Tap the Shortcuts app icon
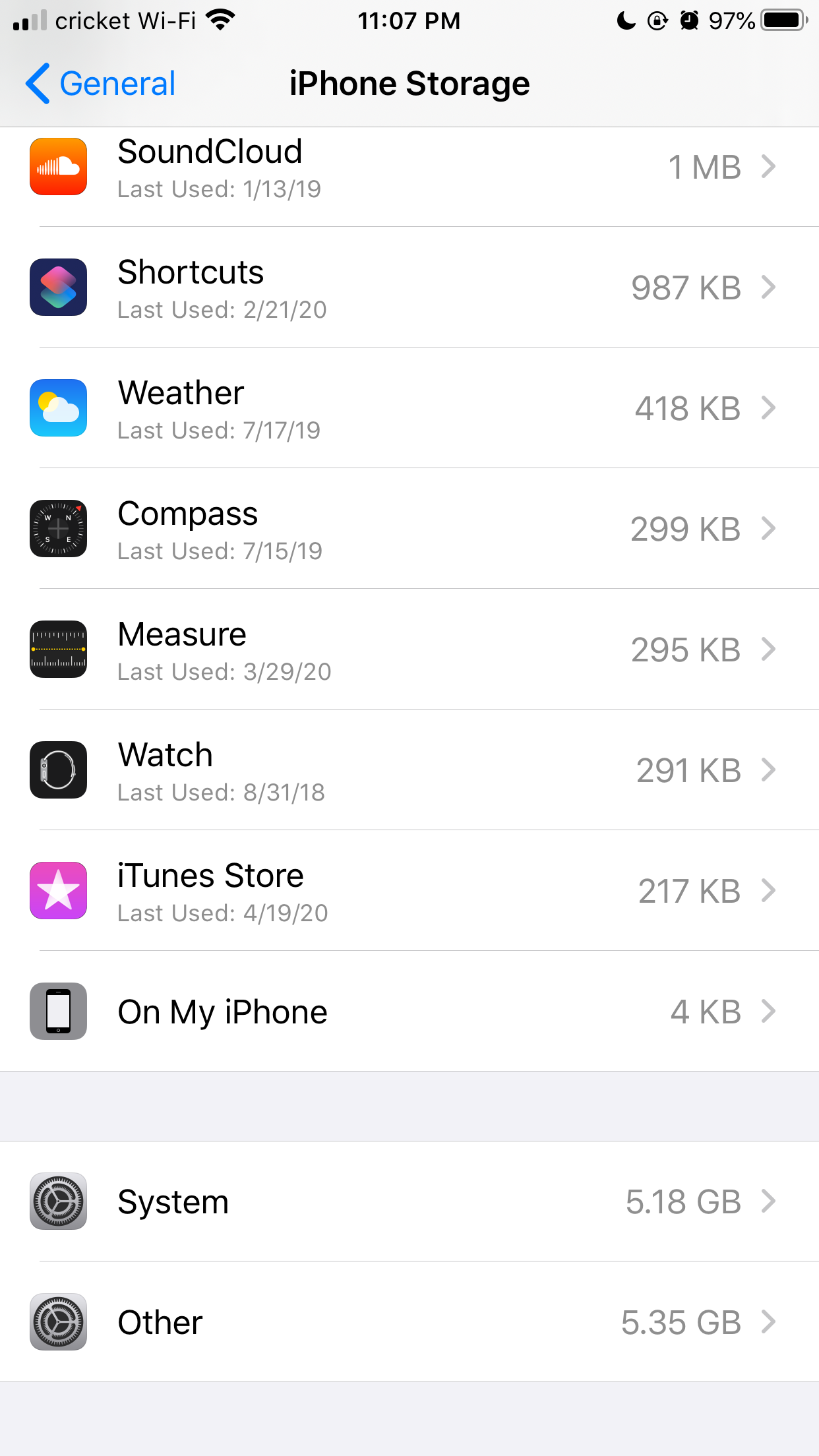 pyautogui.click(x=58, y=288)
